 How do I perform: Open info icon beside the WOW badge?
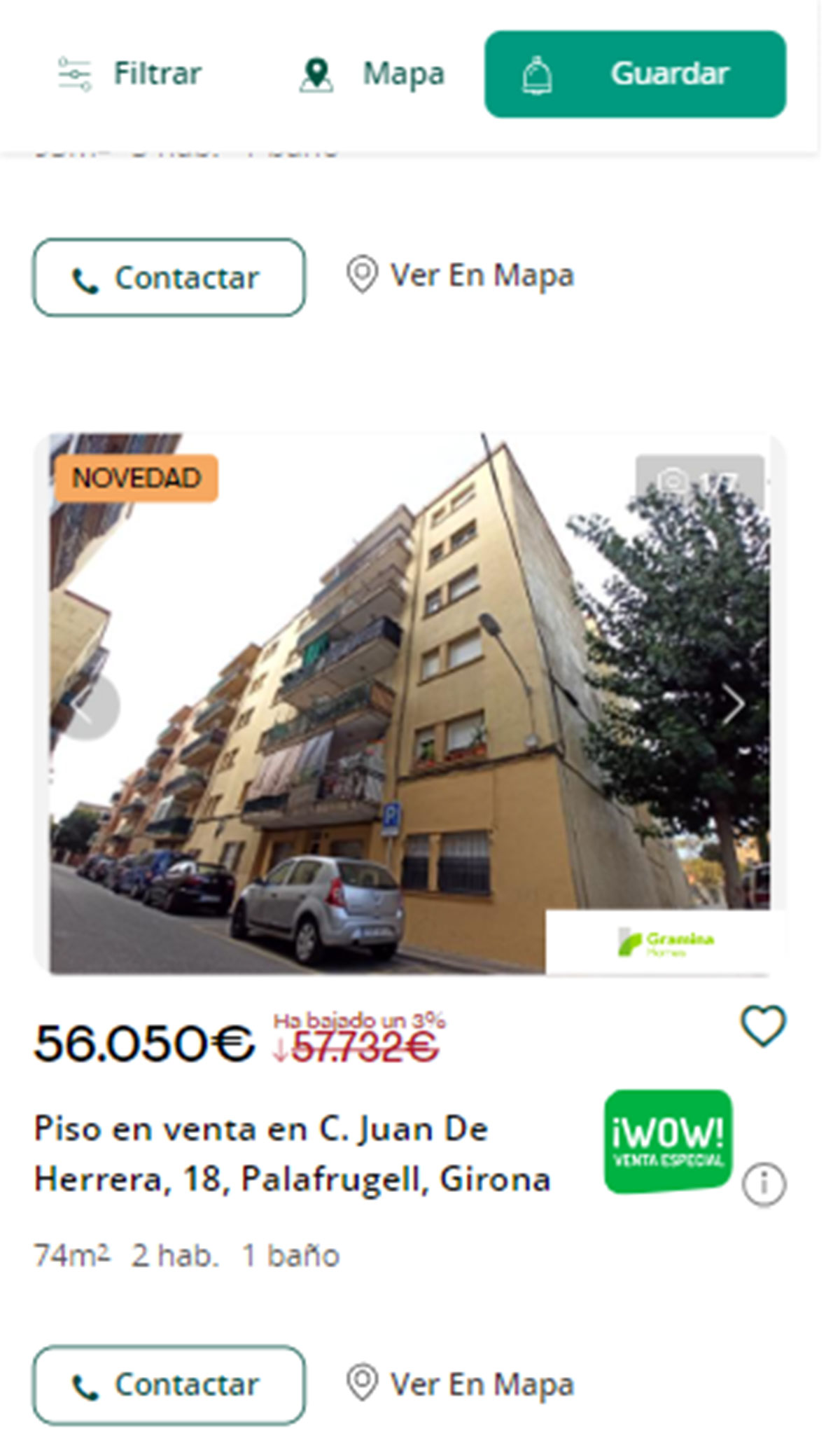click(x=764, y=1184)
